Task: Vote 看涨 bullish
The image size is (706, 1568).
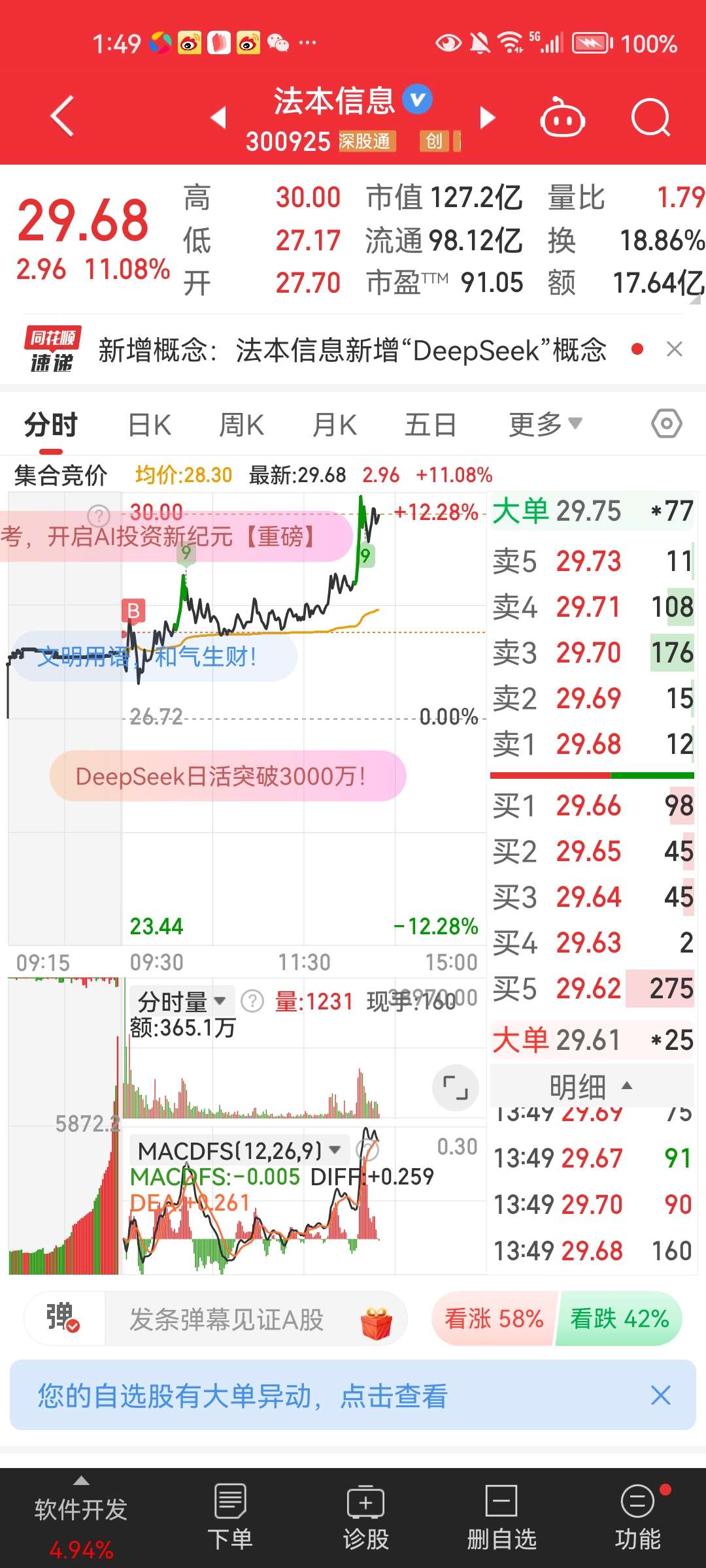Action: pyautogui.click(x=494, y=1318)
